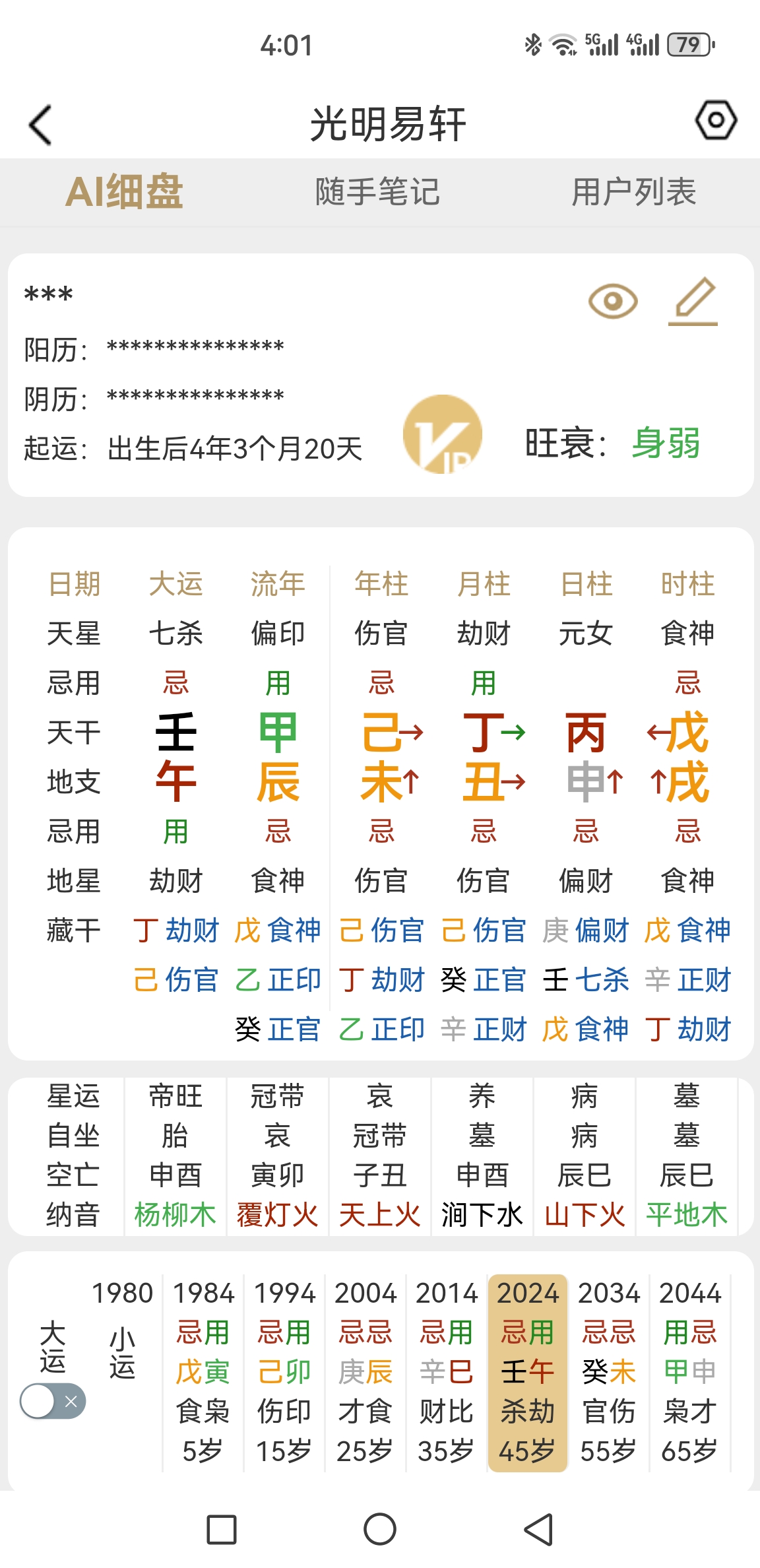
Task: Open recent apps with the square button
Action: [222, 1529]
